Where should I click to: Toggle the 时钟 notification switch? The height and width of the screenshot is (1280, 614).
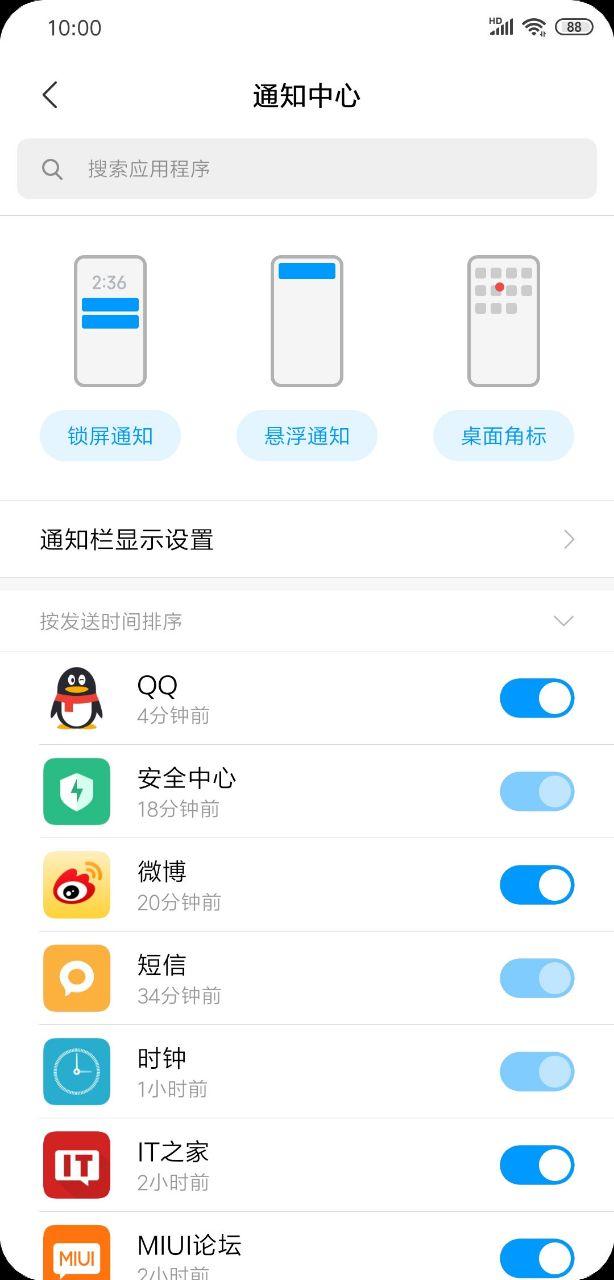(537, 1072)
